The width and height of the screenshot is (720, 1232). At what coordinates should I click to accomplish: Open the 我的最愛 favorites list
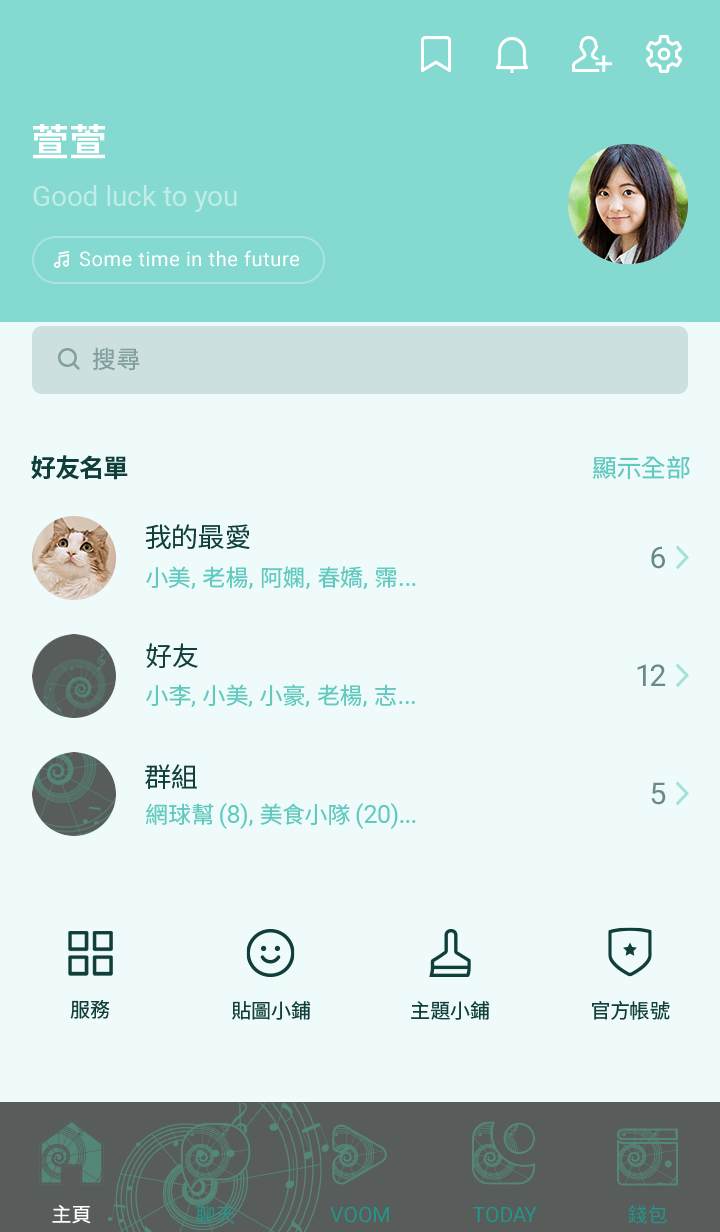360,558
